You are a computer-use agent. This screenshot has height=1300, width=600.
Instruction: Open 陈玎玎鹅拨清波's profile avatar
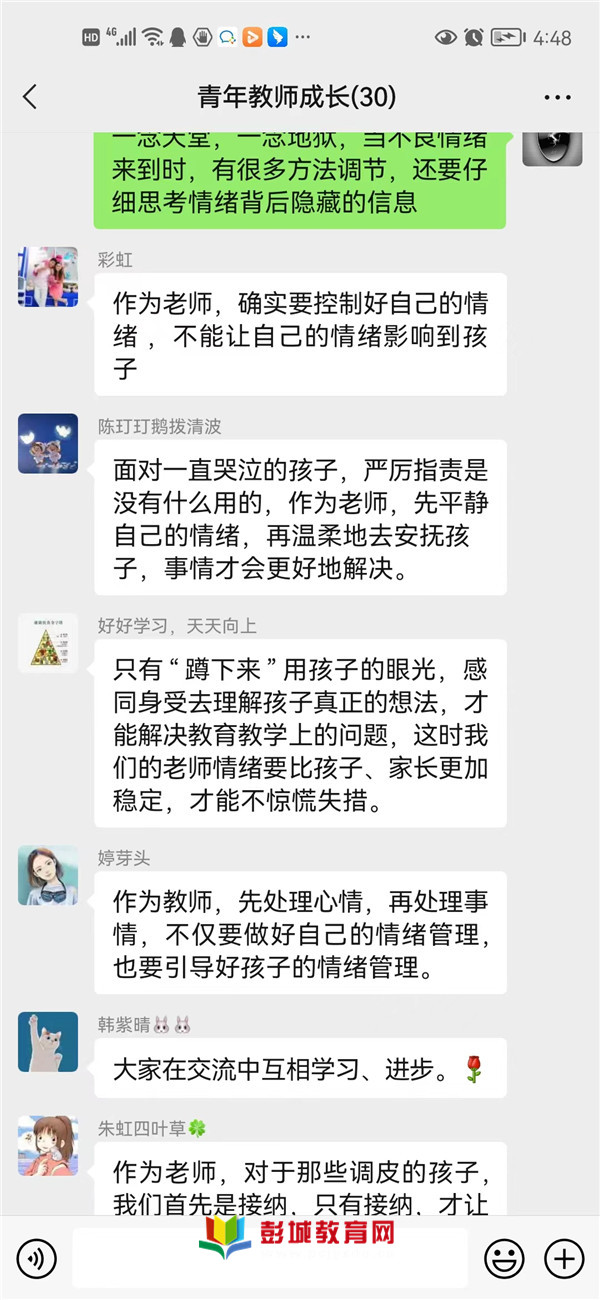point(48,443)
